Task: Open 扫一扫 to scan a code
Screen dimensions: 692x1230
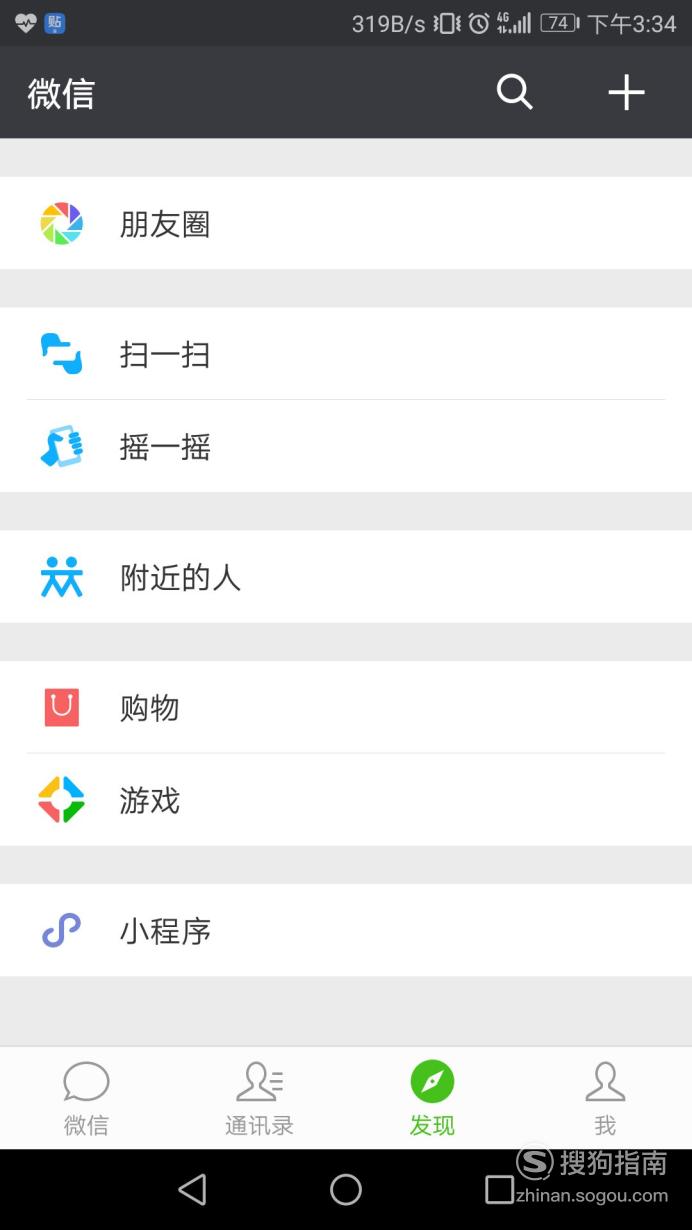Action: pos(346,354)
